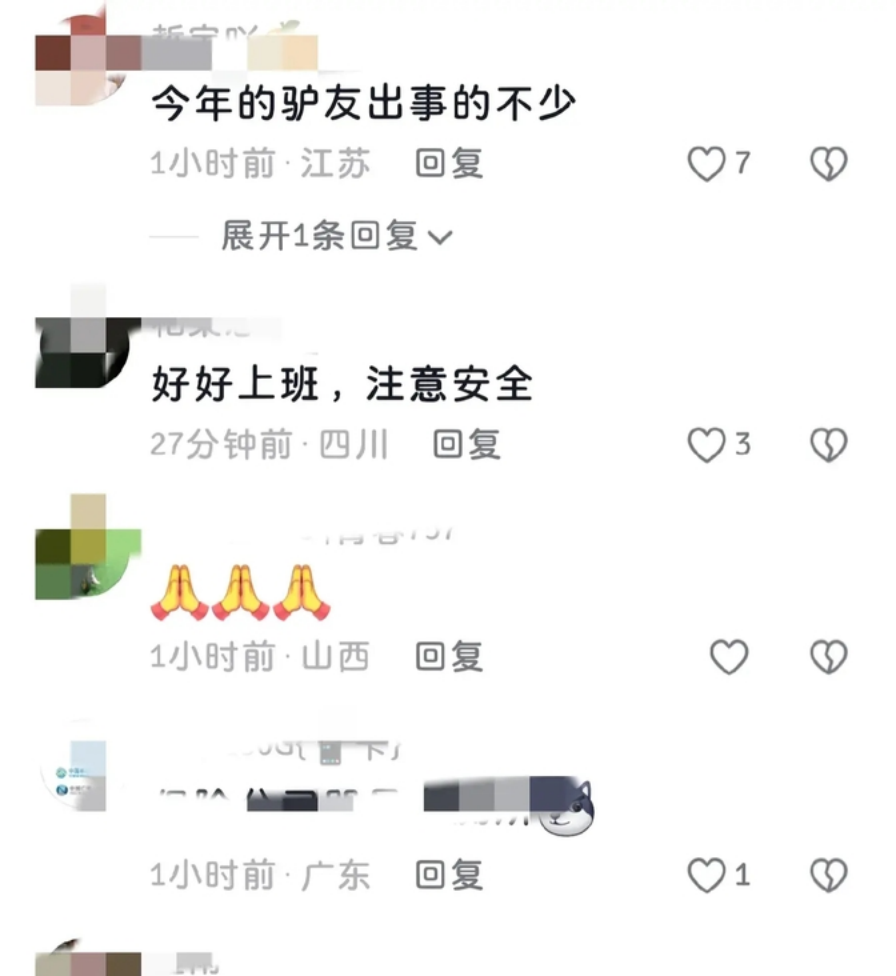Image resolution: width=896 pixels, height=976 pixels.
Task: Like the comment 今年的驴友出事的不少
Action: pyautogui.click(x=707, y=164)
